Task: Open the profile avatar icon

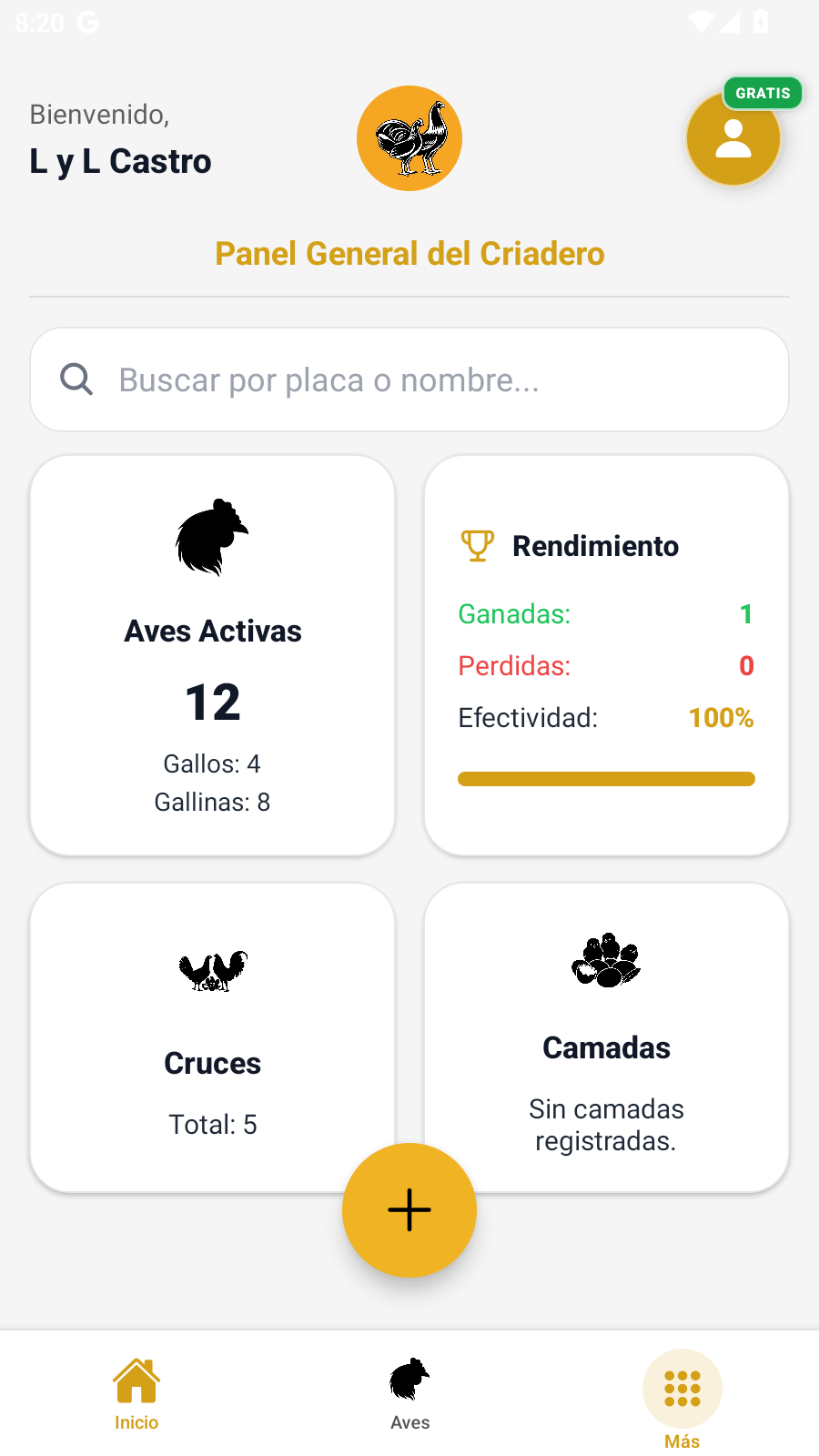Action: 733,138
